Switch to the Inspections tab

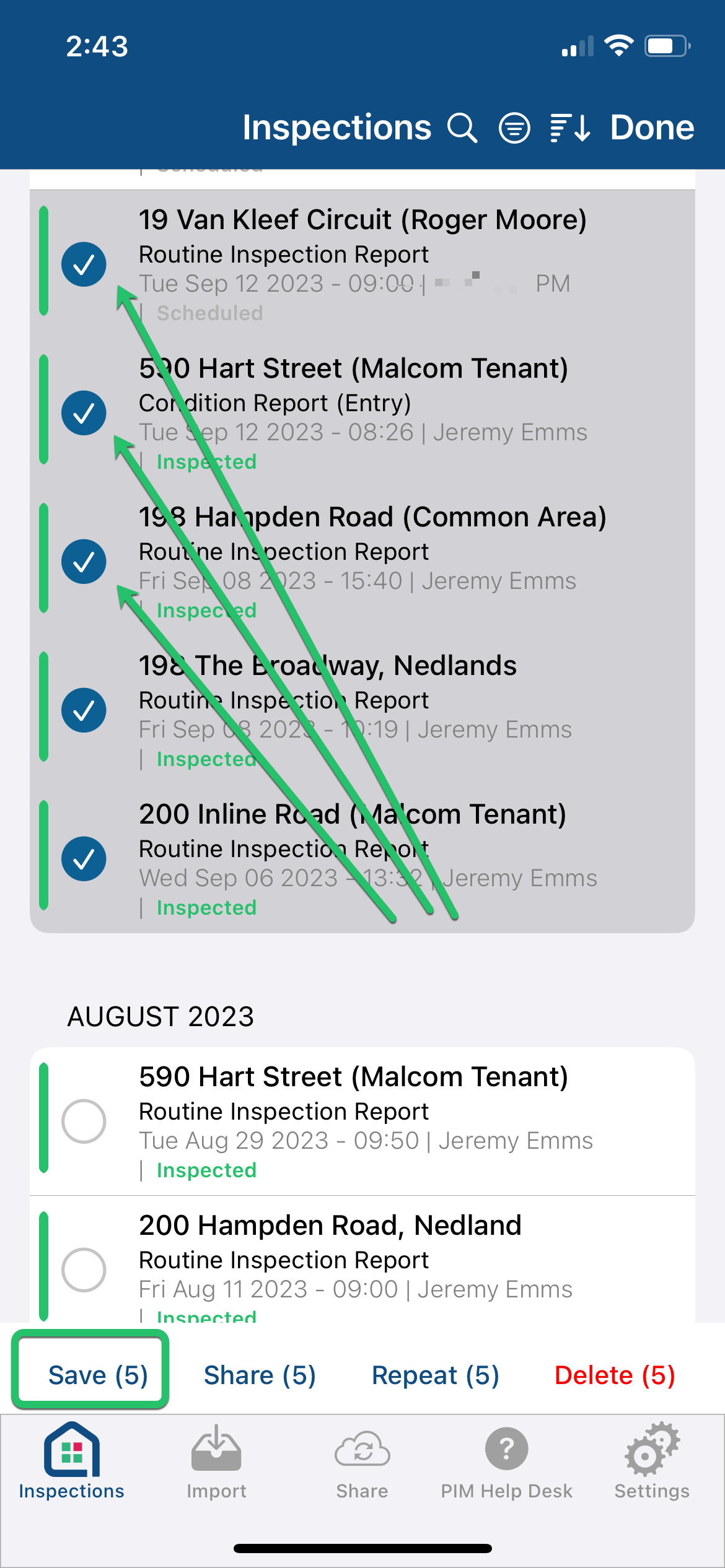click(71, 1461)
